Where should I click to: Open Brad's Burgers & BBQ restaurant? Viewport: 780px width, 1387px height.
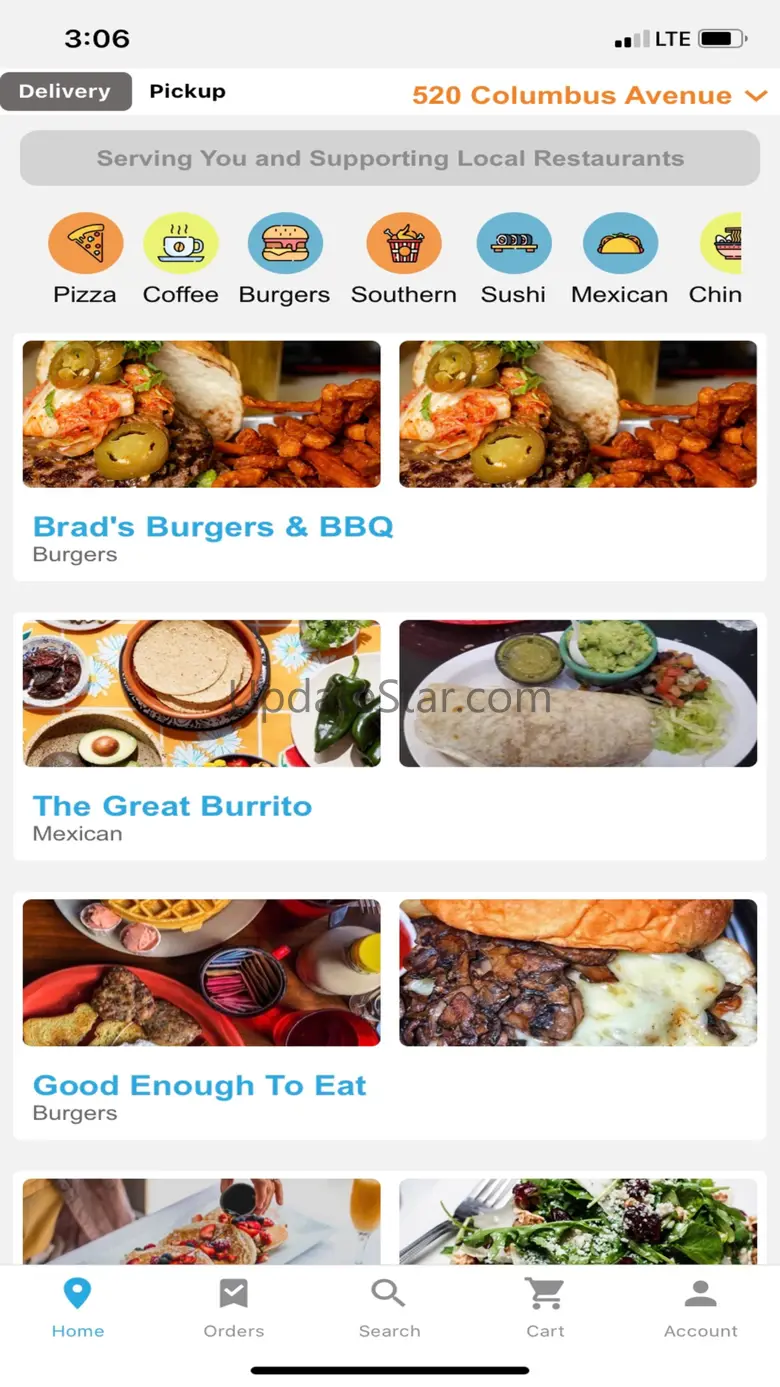pyautogui.click(x=213, y=526)
